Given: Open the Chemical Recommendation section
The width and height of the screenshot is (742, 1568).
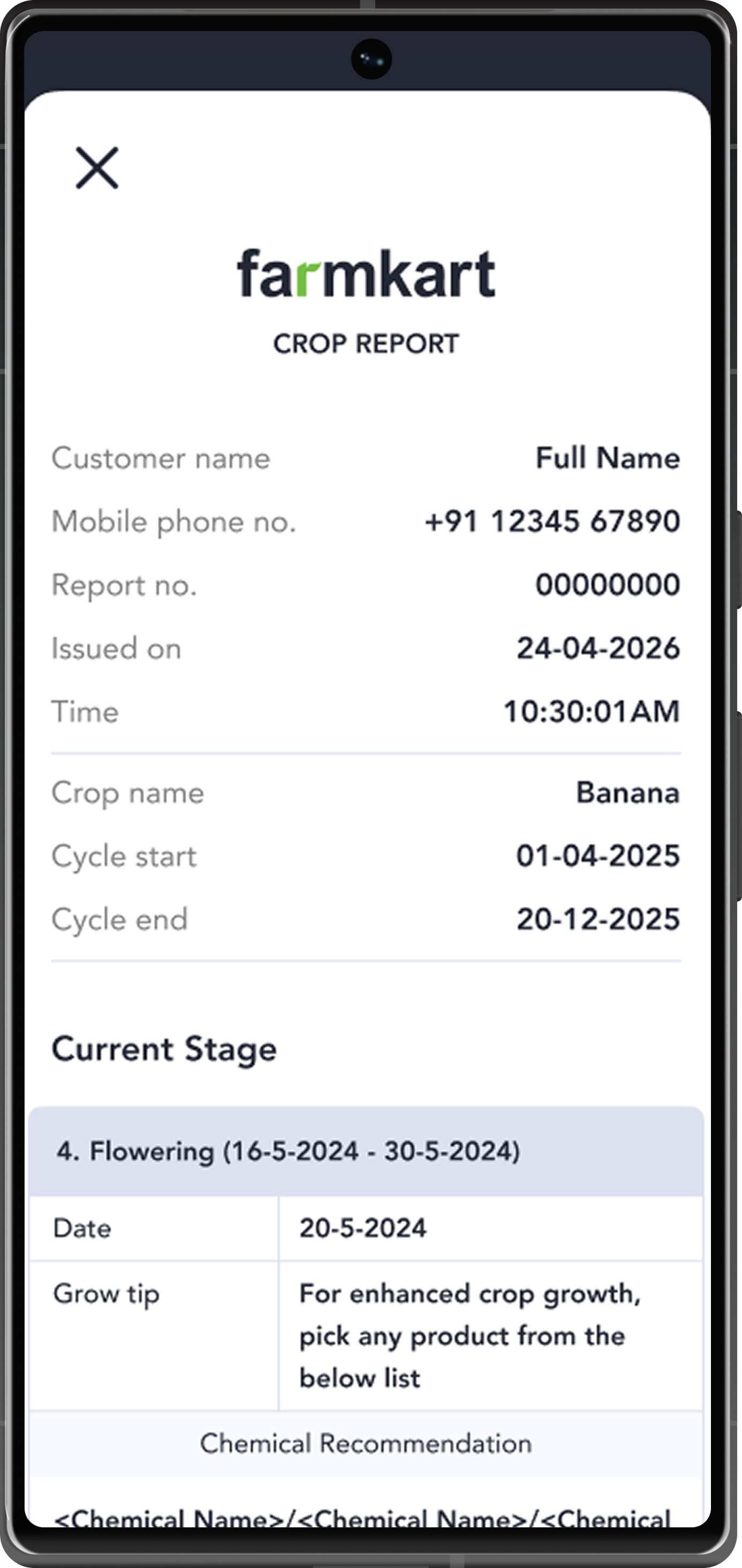Looking at the screenshot, I should (366, 1443).
